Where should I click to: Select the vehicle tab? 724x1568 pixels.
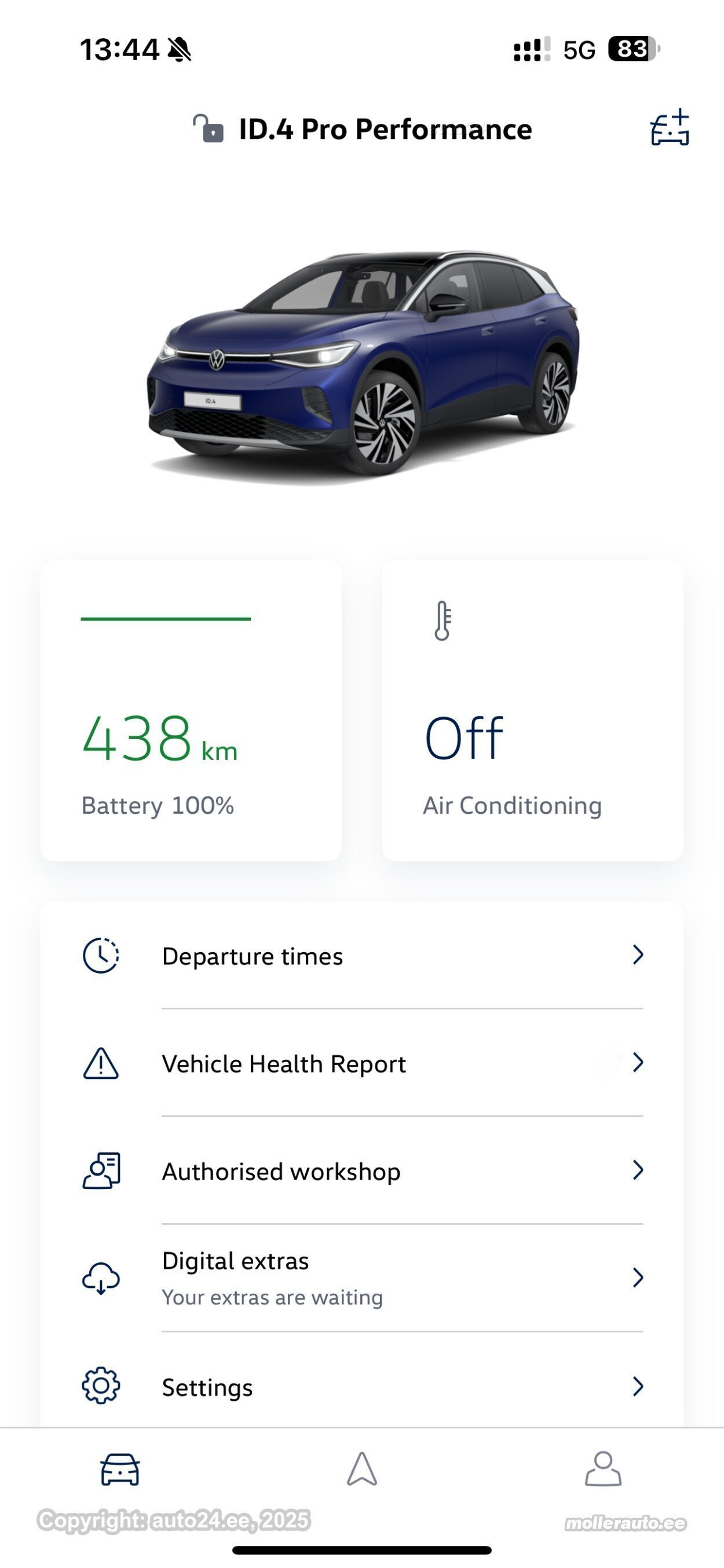coord(120,1470)
